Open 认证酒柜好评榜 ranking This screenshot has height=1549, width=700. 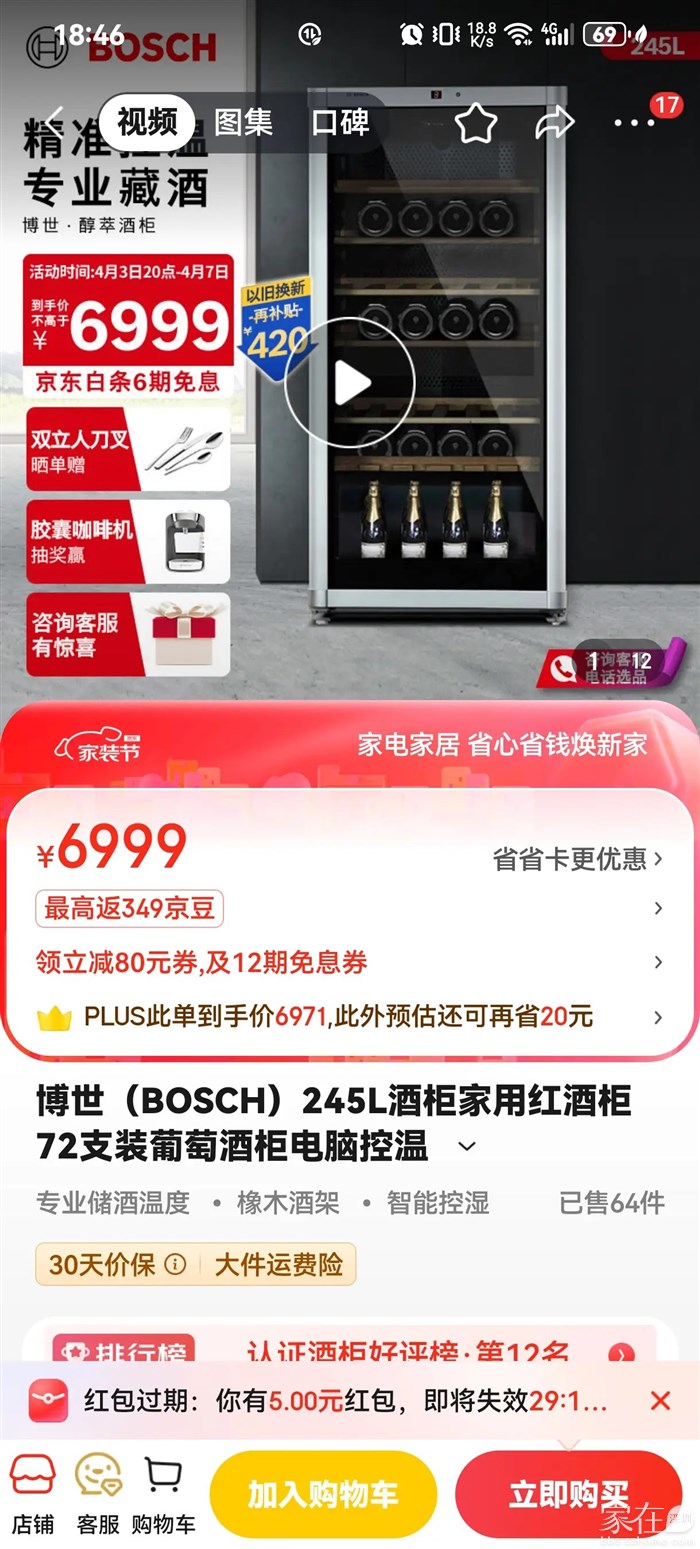pos(408,1355)
